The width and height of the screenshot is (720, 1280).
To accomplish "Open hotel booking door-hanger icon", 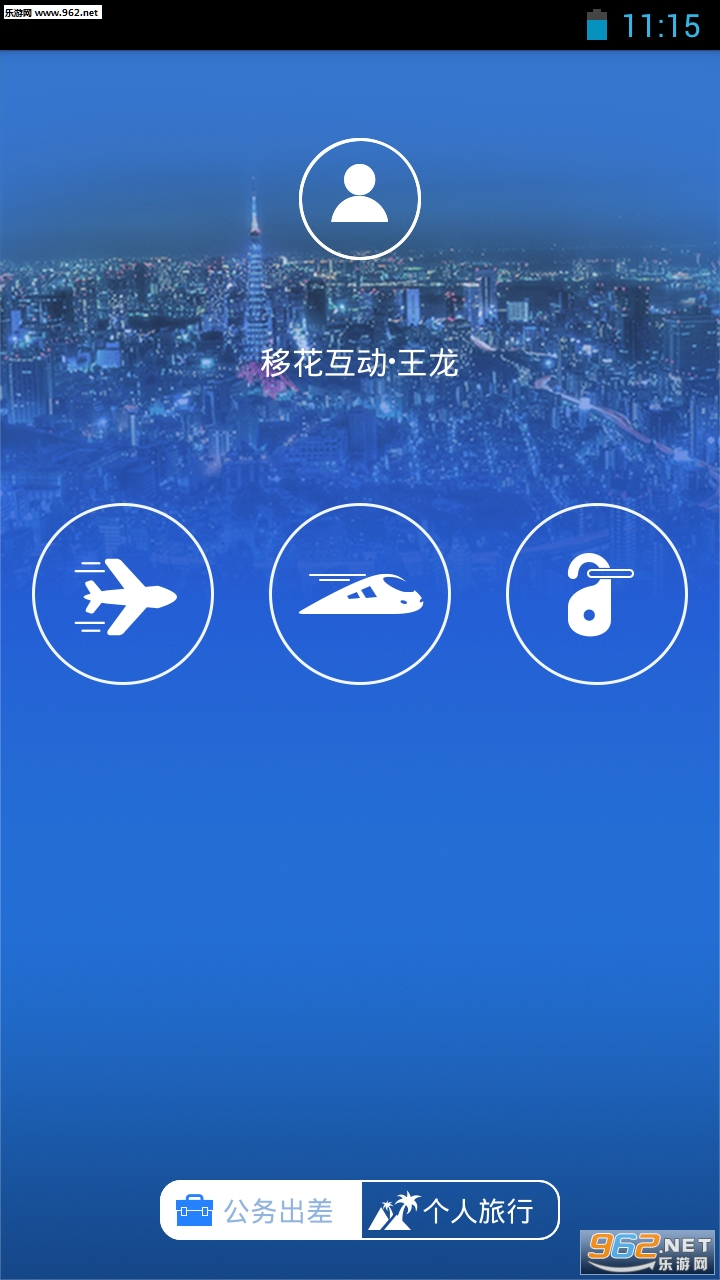I will (x=597, y=594).
